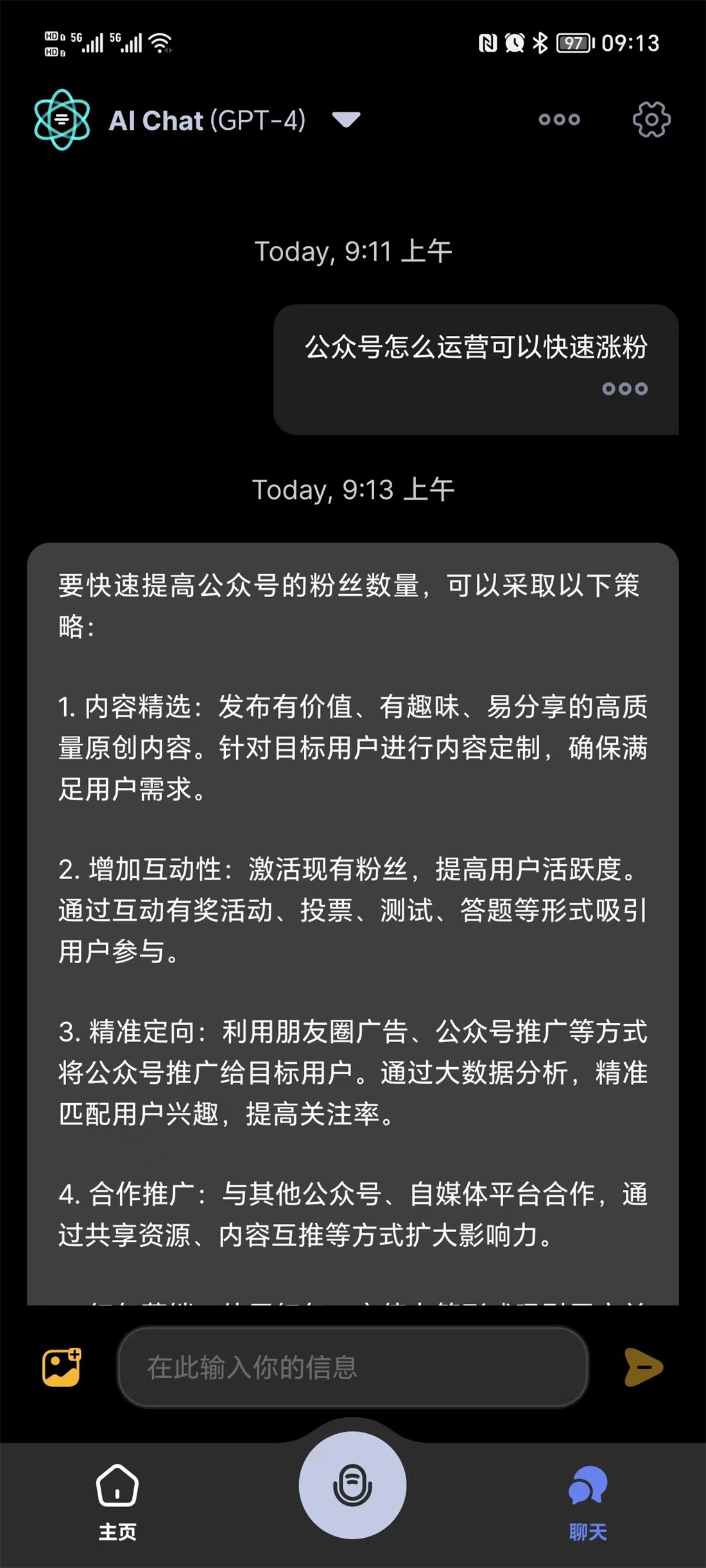Send the message with arrow icon
The height and width of the screenshot is (1568, 706).
[x=643, y=1367]
